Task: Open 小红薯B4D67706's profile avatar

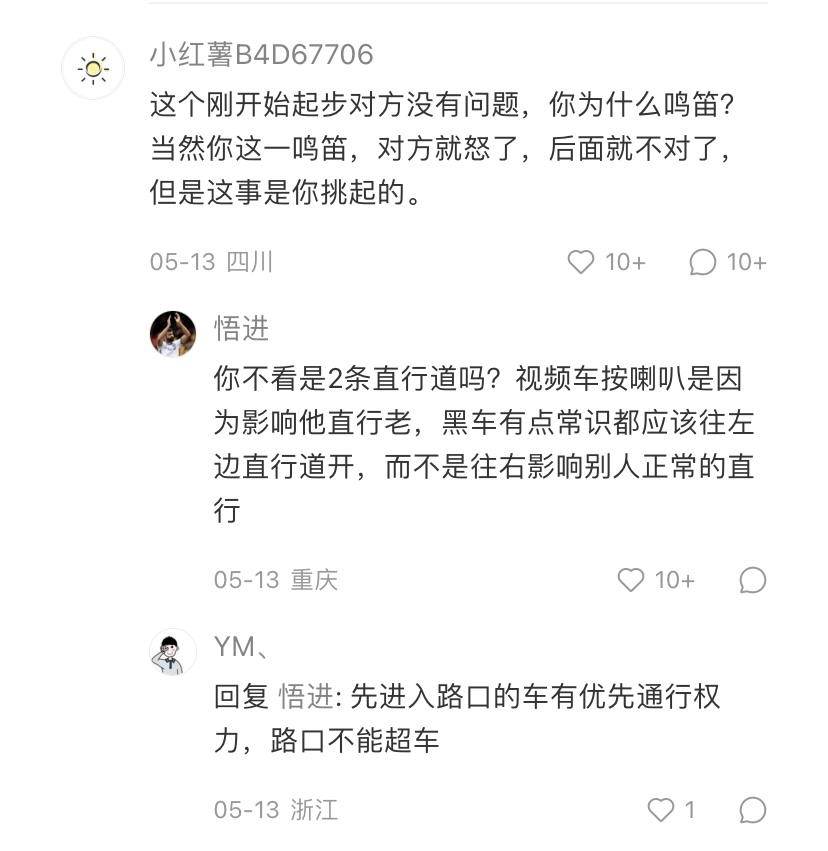Action: [x=93, y=68]
